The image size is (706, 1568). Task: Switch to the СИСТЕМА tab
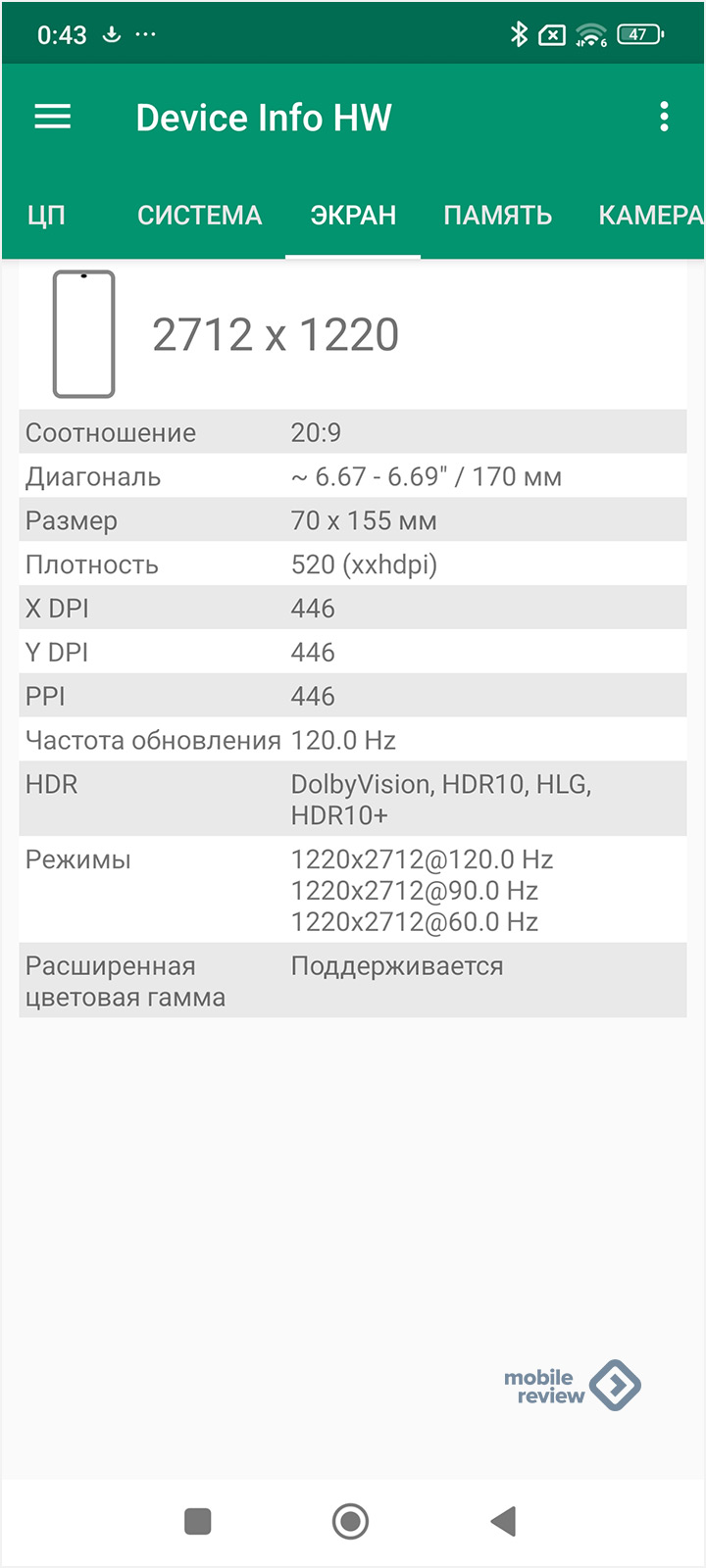(199, 216)
